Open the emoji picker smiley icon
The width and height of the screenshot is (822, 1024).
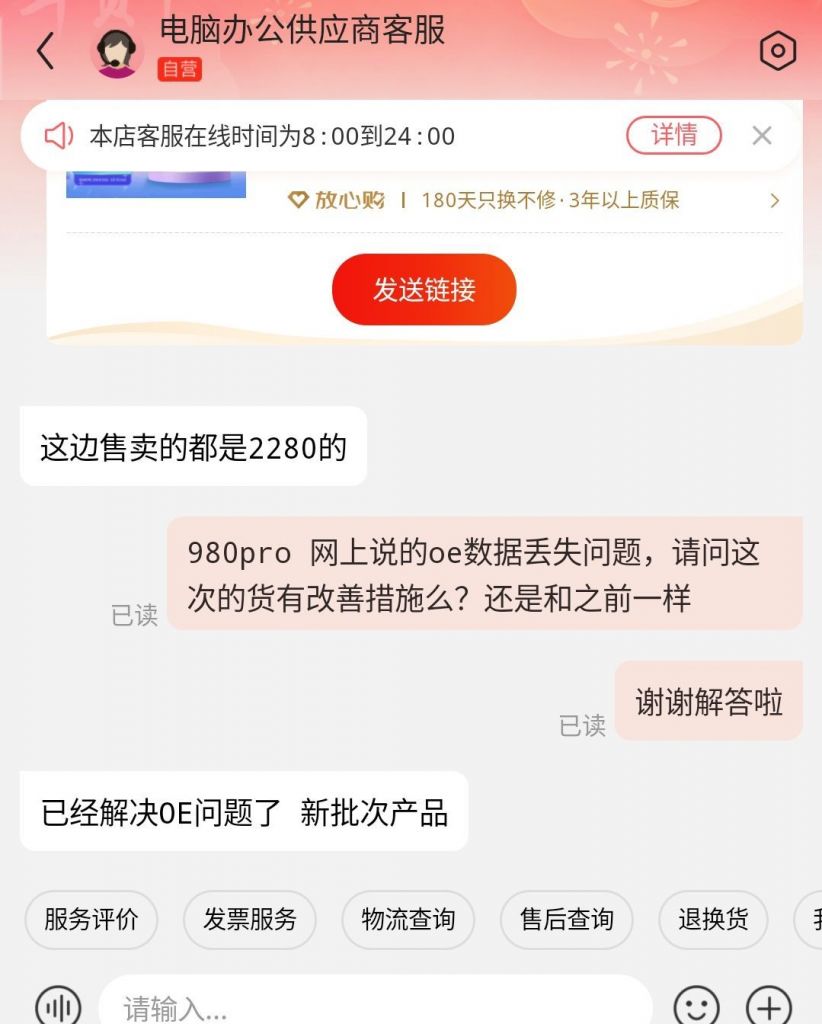click(697, 1006)
